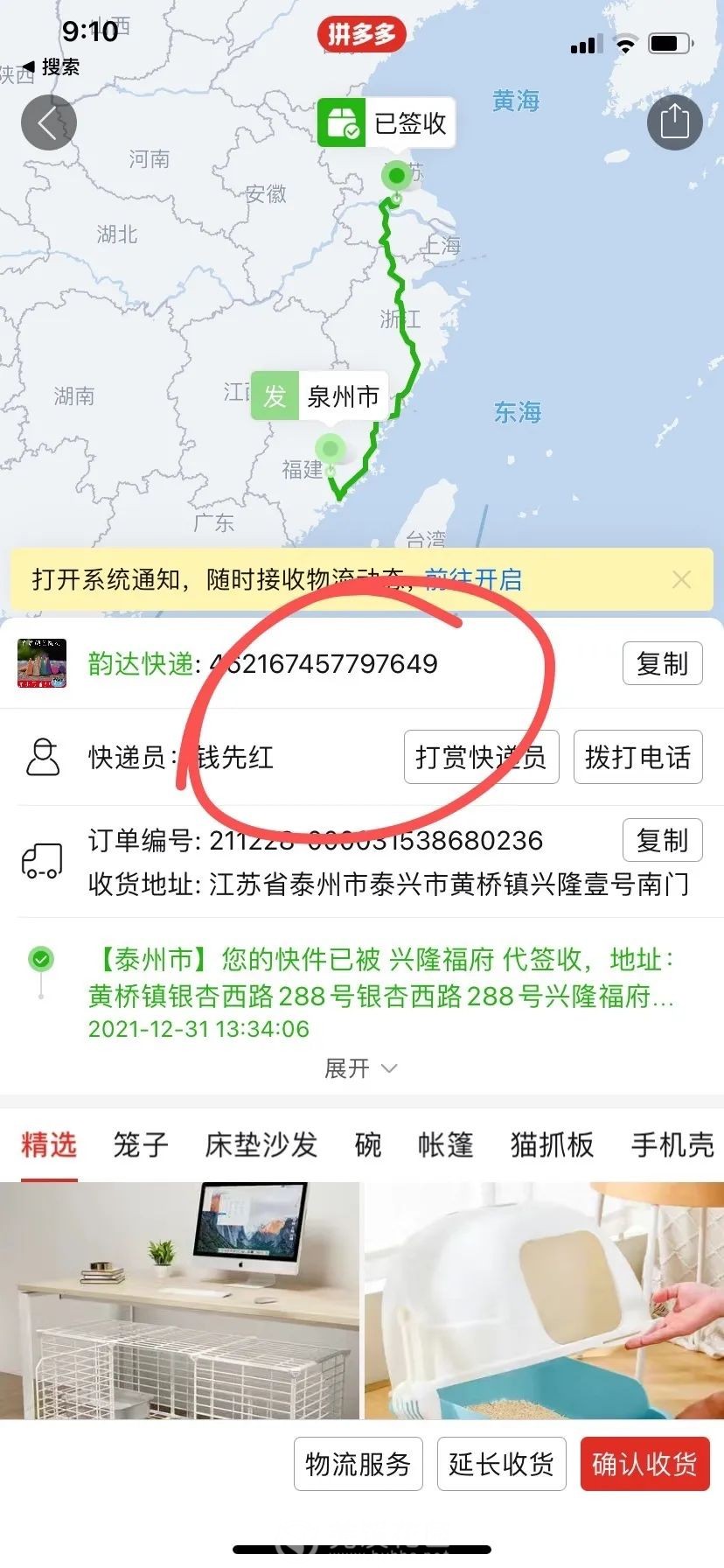724x1568 pixels.
Task: Copy the order number 订单编号
Action: 662,841
